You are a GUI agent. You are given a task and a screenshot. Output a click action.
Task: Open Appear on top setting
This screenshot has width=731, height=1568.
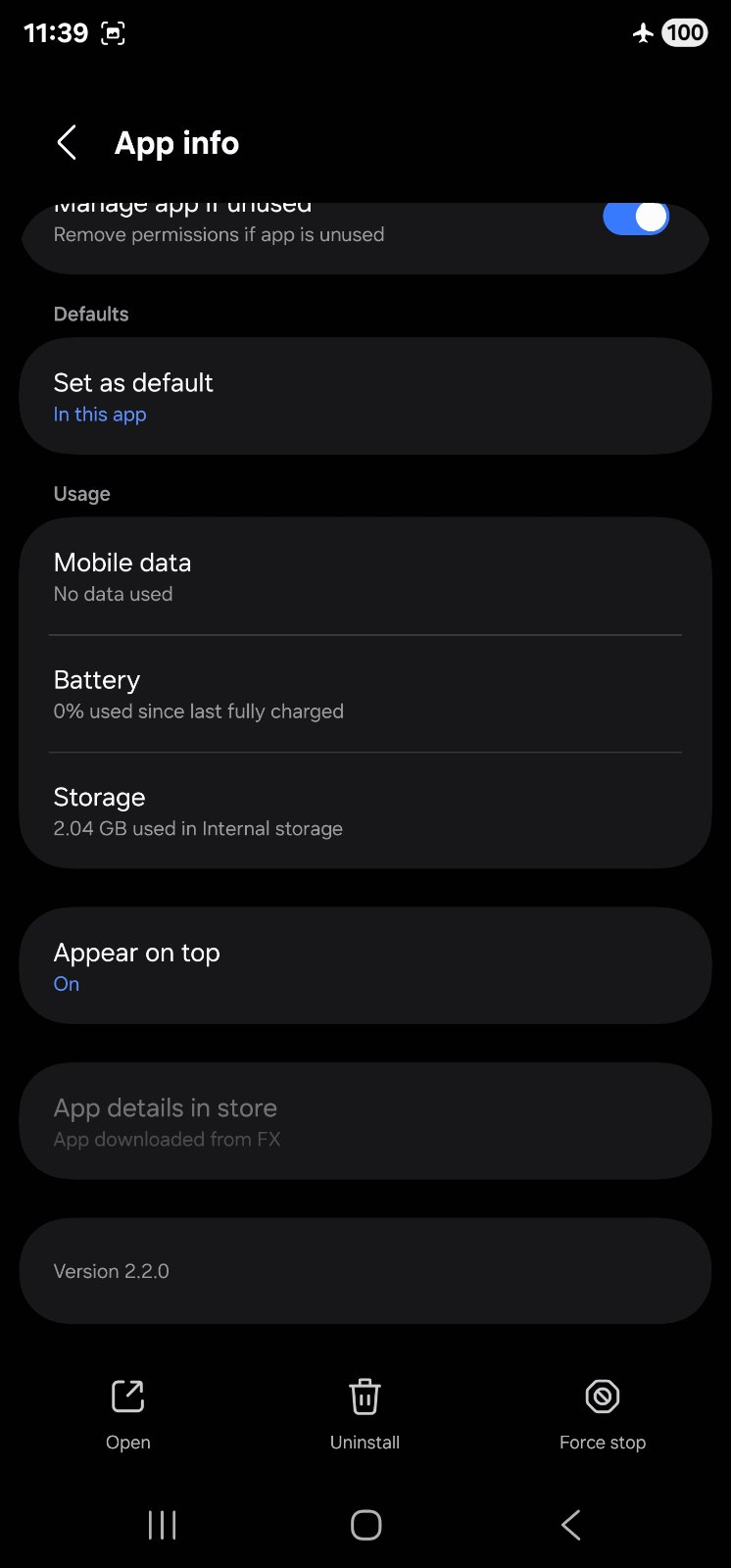pyautogui.click(x=365, y=966)
